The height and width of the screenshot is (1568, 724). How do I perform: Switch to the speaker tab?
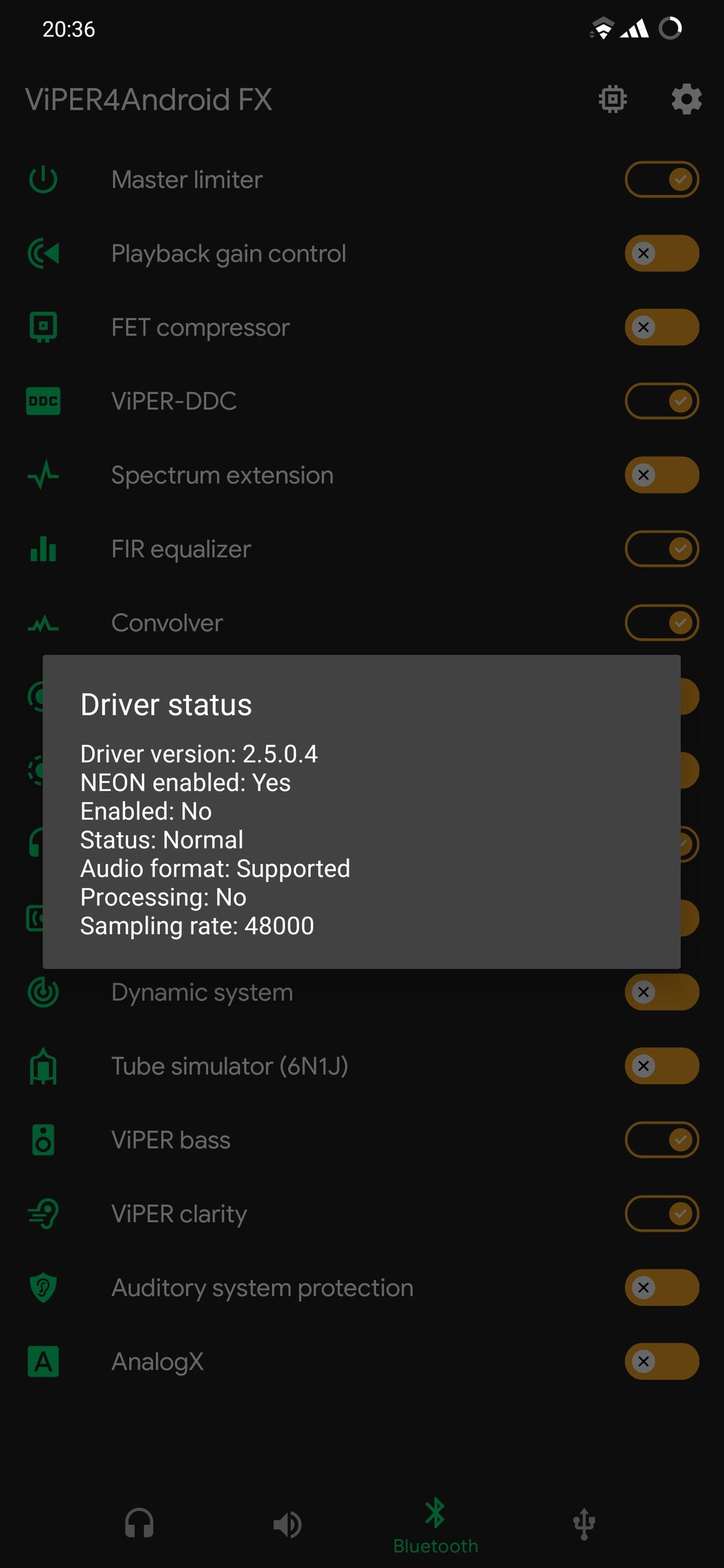tap(287, 1525)
